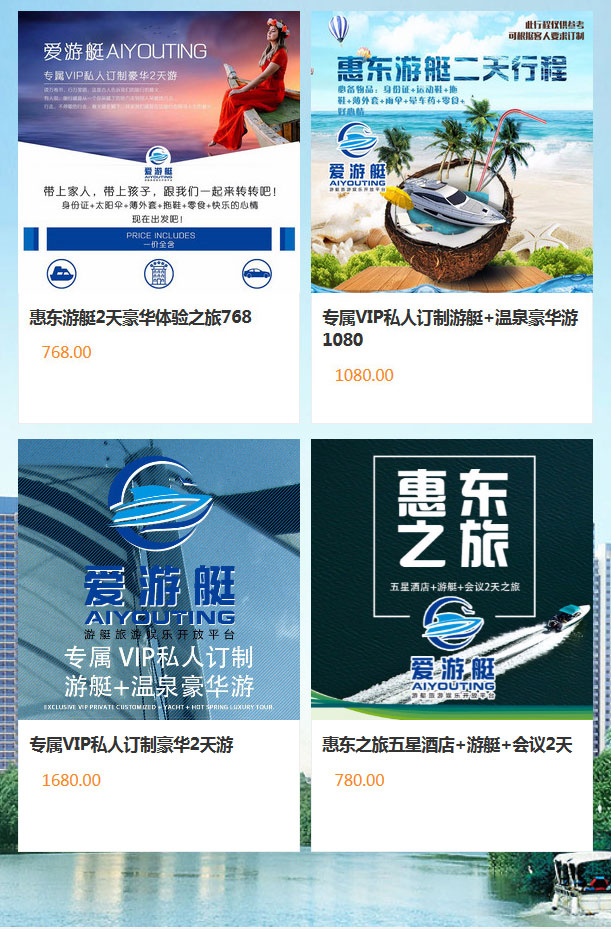Open 惠东游艇2天豪华体验之旅768 product card

coord(140,317)
